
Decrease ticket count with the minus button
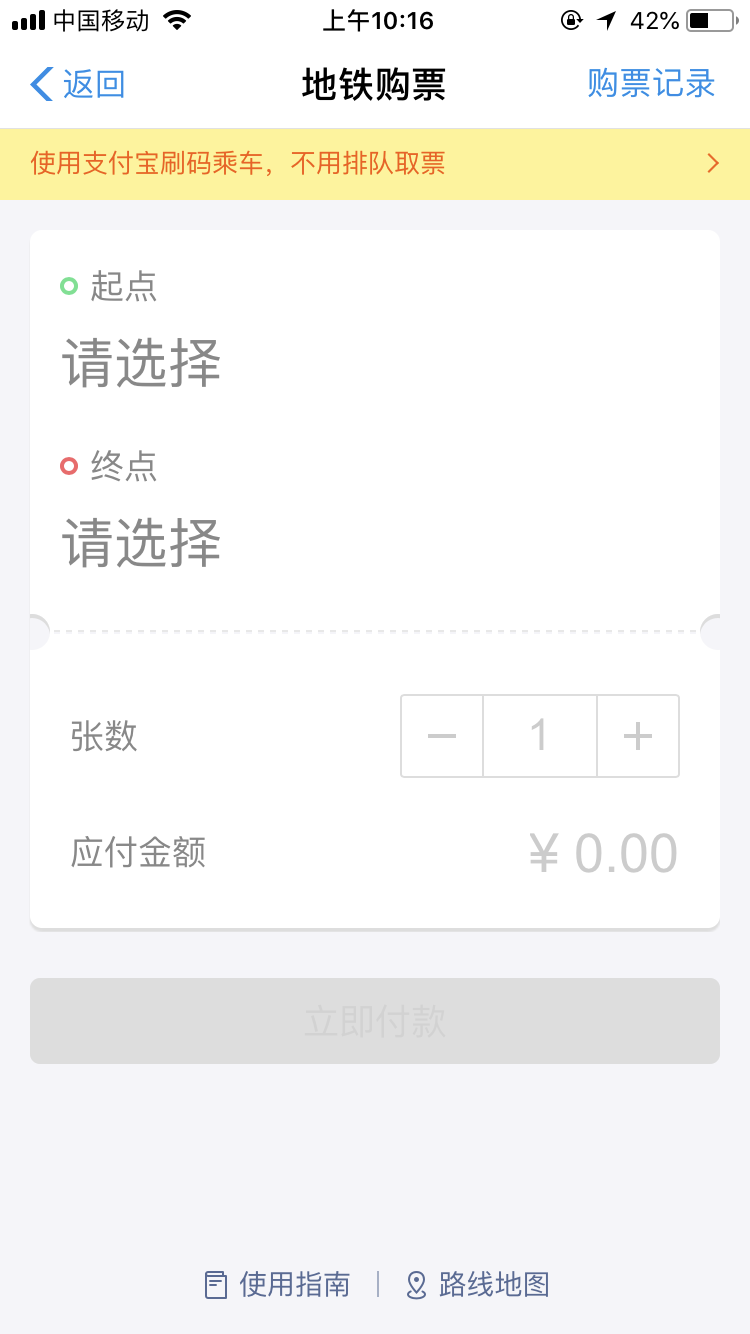tap(441, 735)
